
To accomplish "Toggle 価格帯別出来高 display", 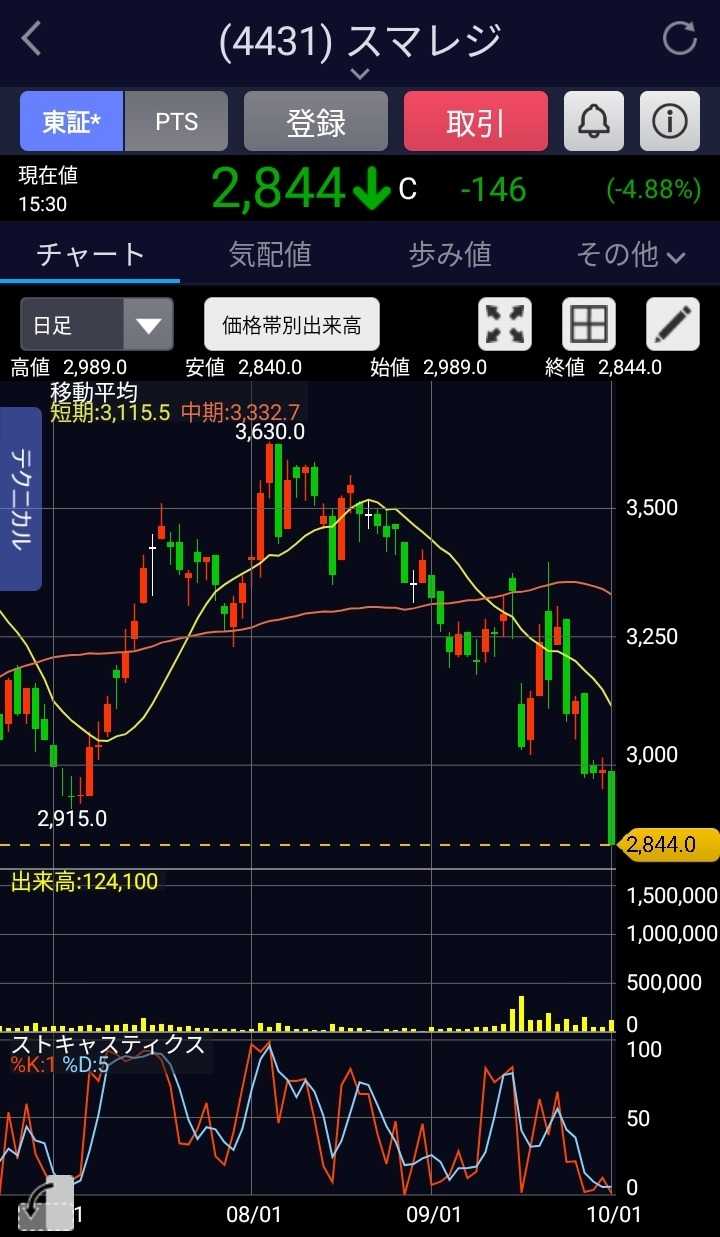I will (x=292, y=325).
